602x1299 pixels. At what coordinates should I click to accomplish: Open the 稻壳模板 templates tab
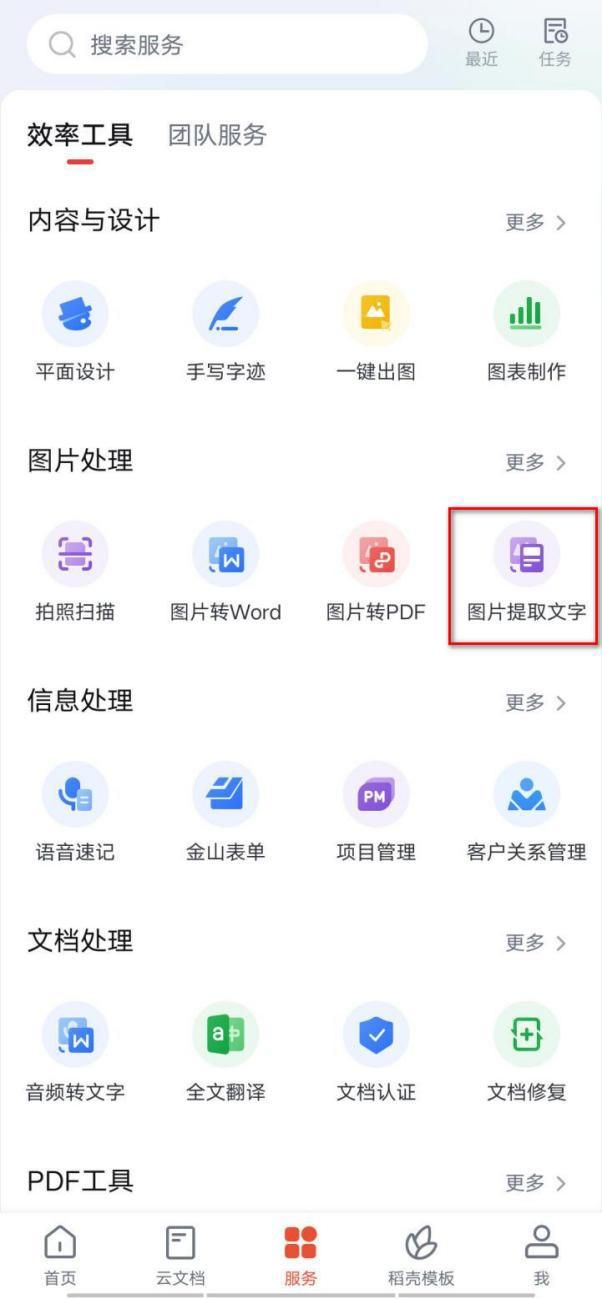tap(421, 1256)
